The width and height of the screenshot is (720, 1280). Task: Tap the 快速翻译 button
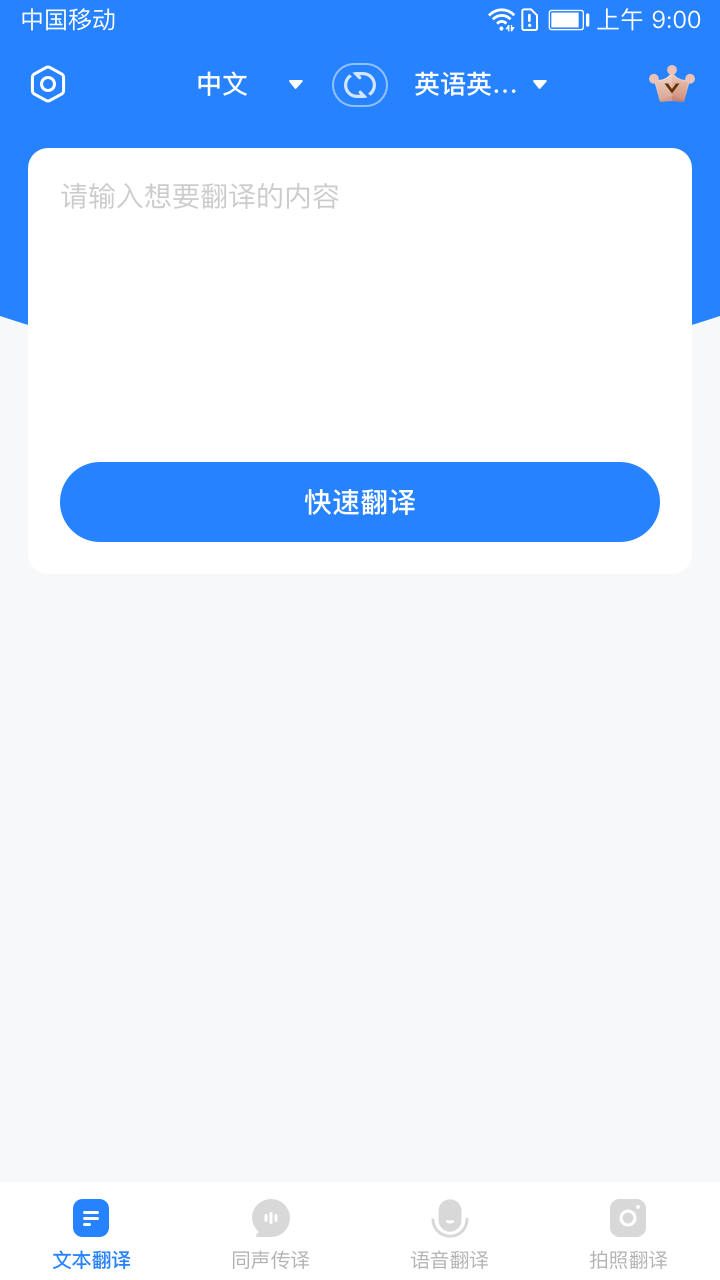pos(360,502)
